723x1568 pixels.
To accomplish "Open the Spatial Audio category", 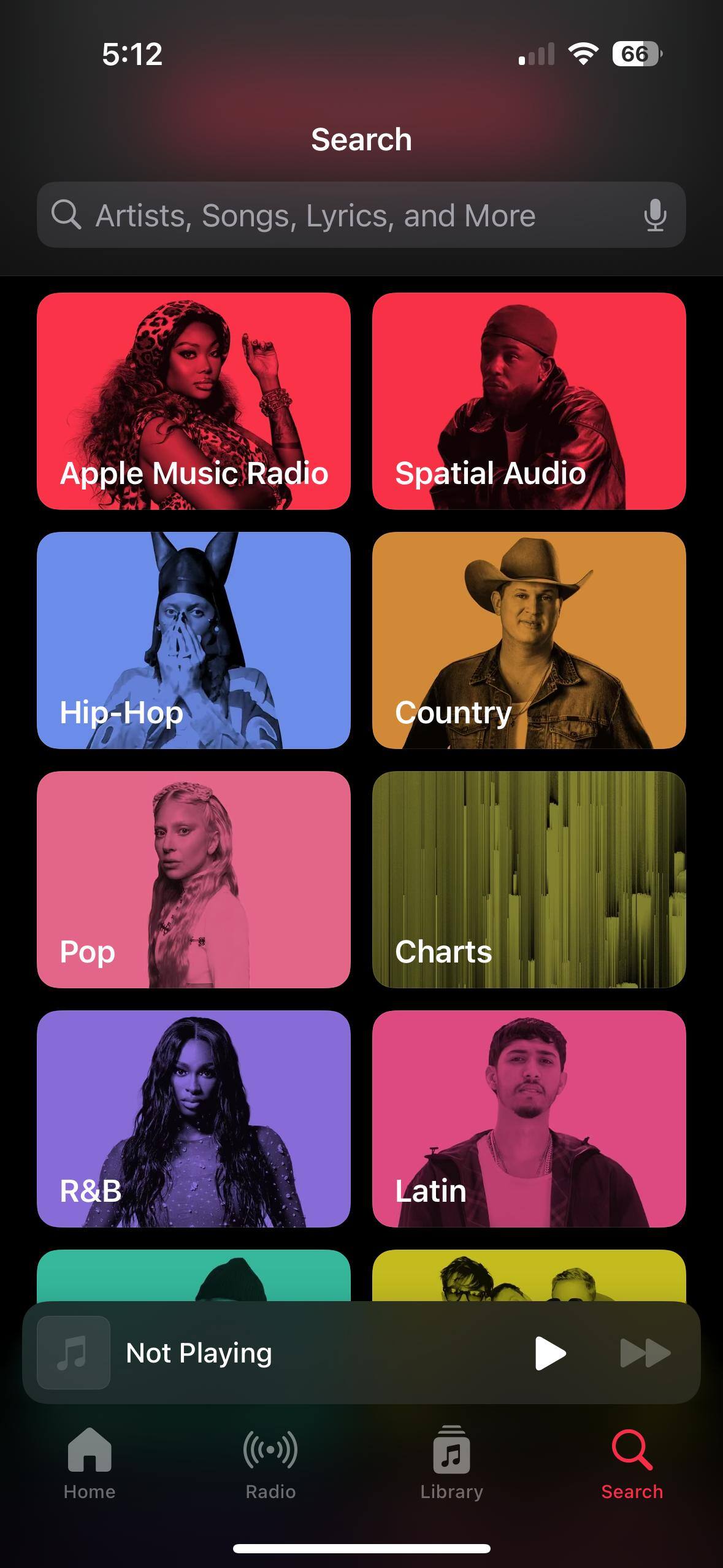I will pos(529,401).
